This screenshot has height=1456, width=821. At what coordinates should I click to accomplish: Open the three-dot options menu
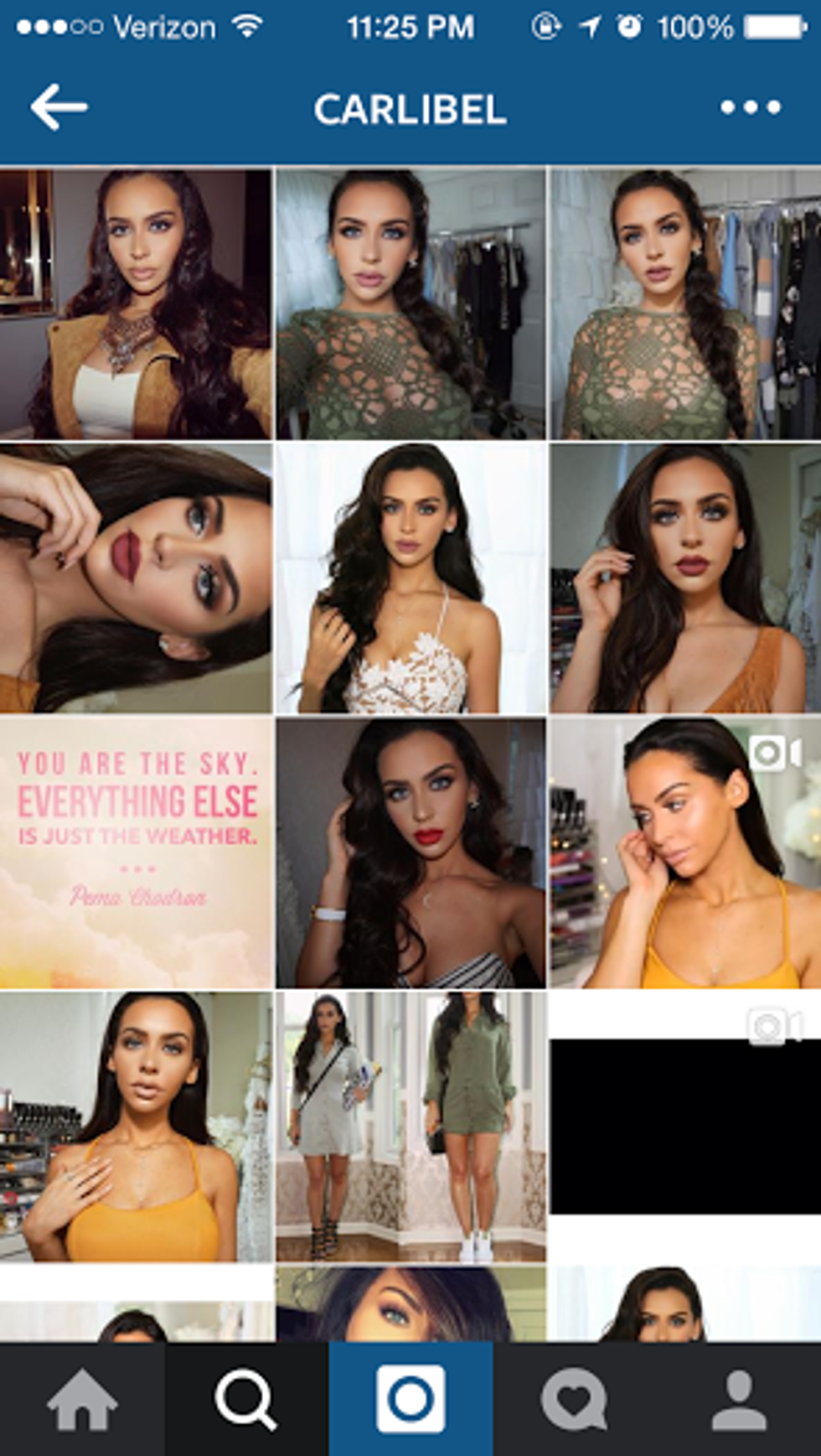[750, 107]
